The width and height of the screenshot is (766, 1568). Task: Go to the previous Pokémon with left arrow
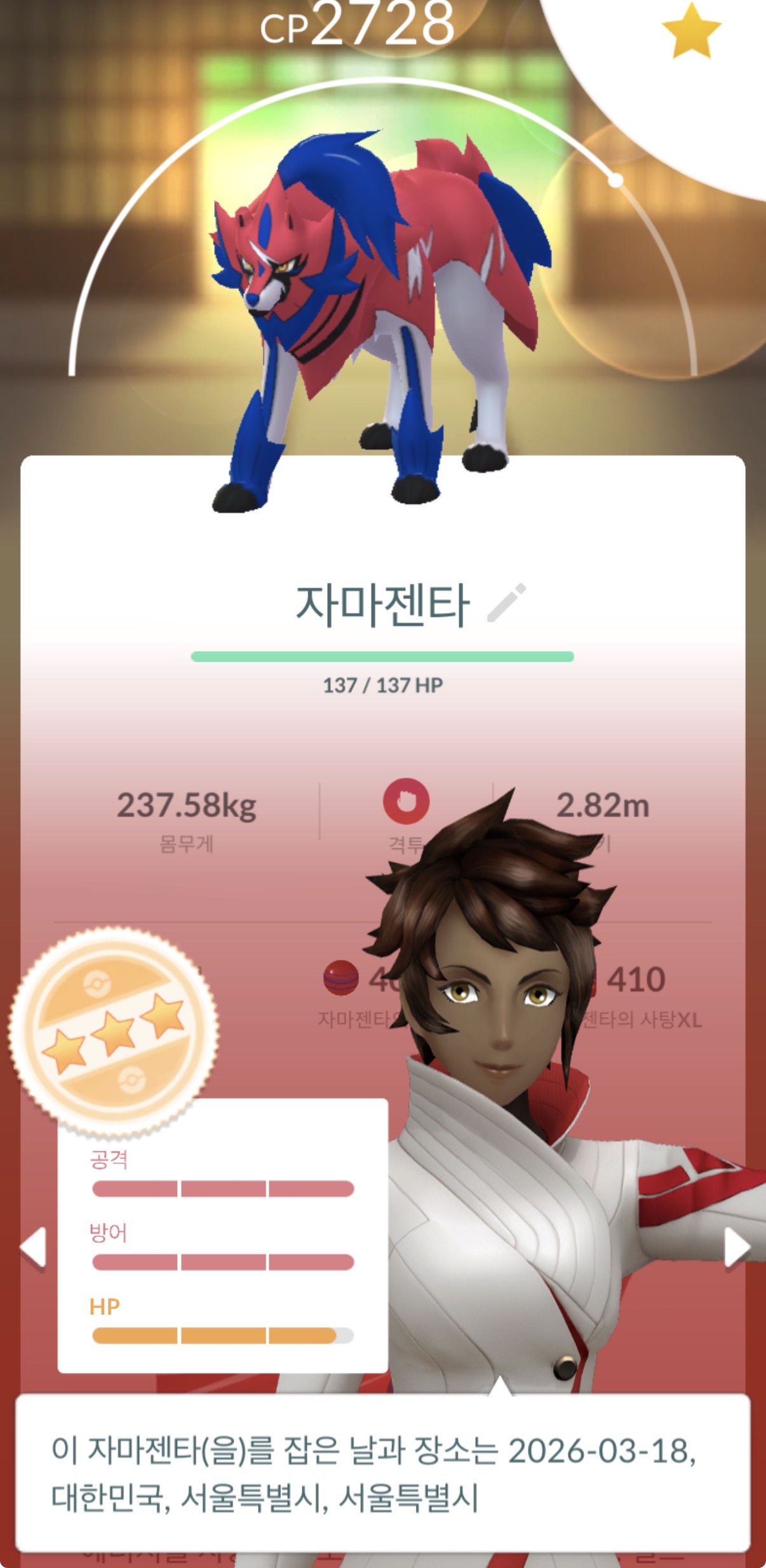point(33,1247)
